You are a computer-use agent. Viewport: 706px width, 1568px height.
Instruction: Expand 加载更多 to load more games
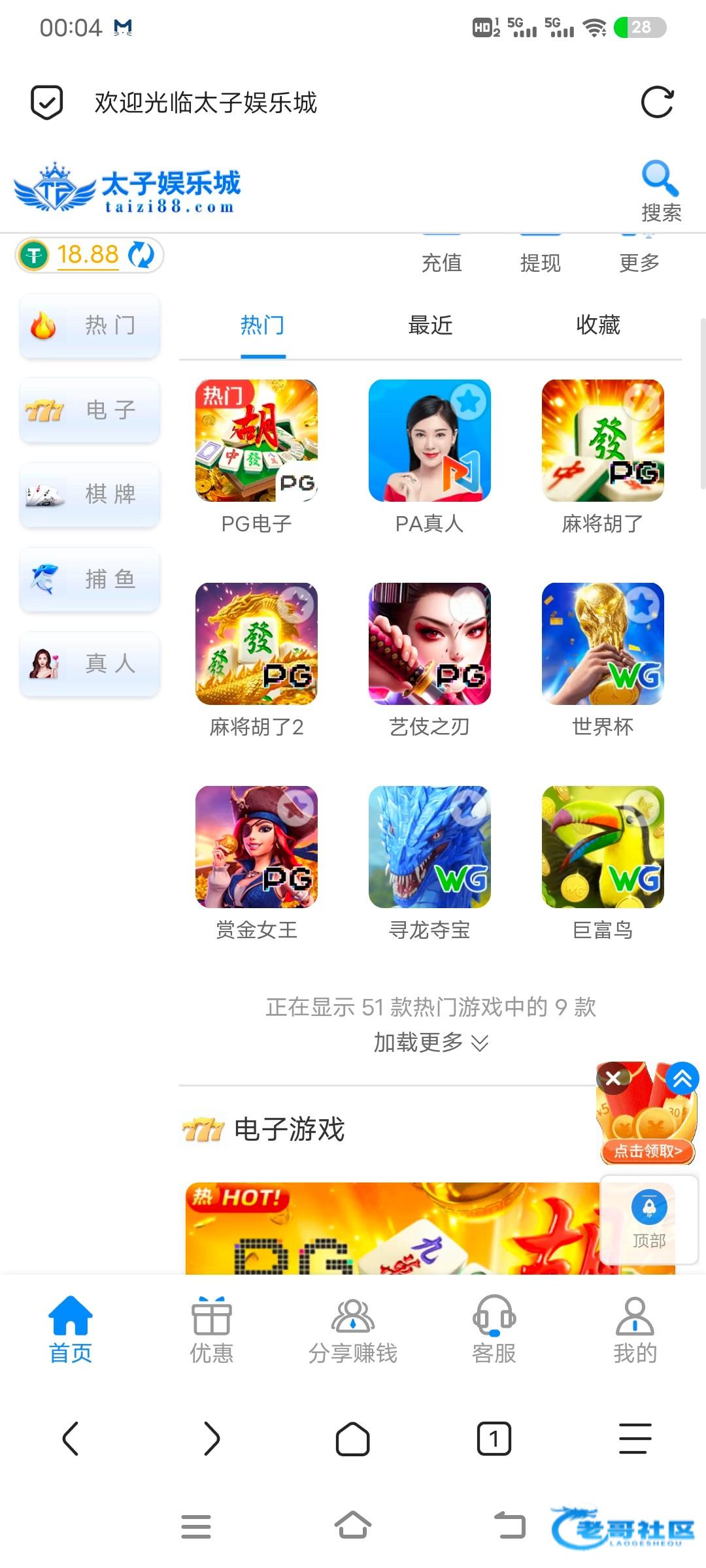[x=430, y=1042]
